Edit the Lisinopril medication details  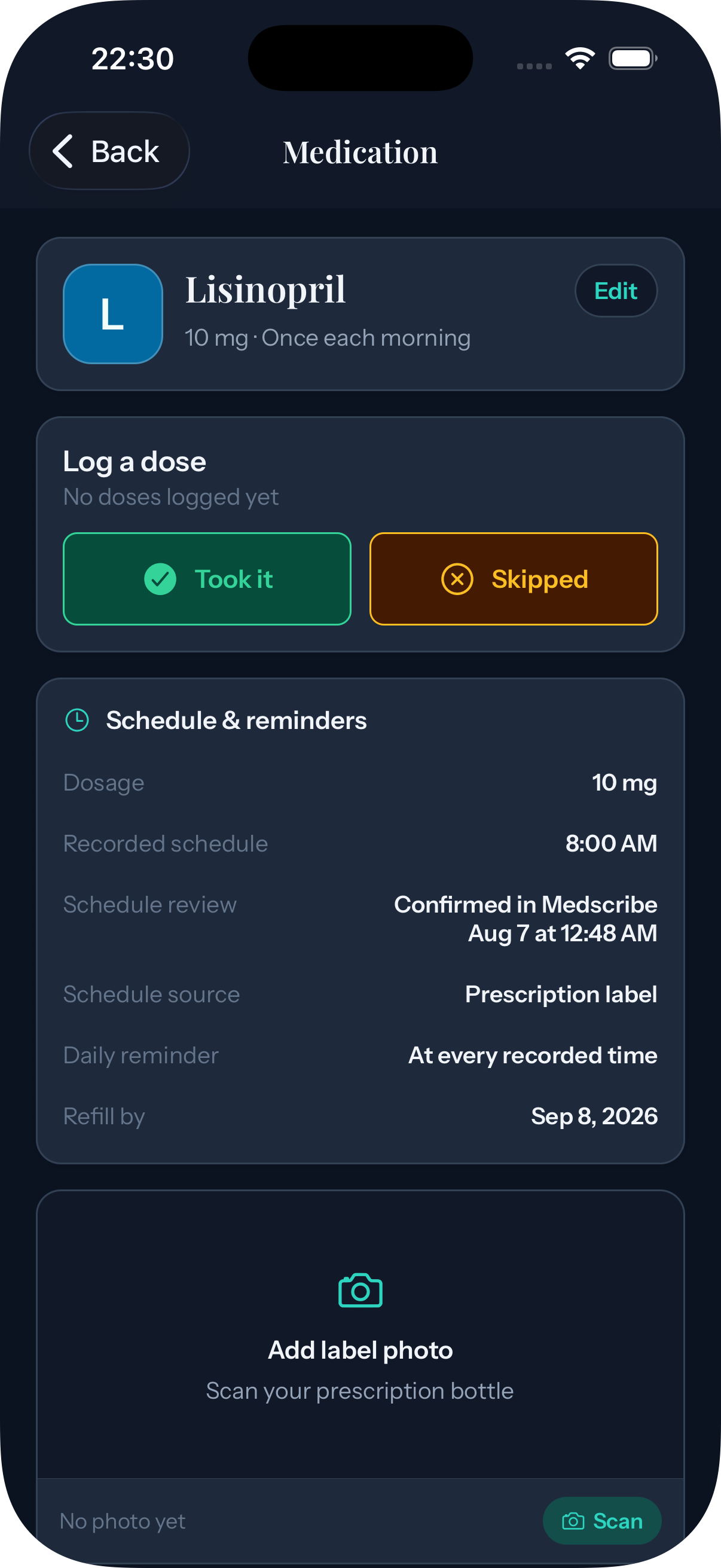click(616, 291)
